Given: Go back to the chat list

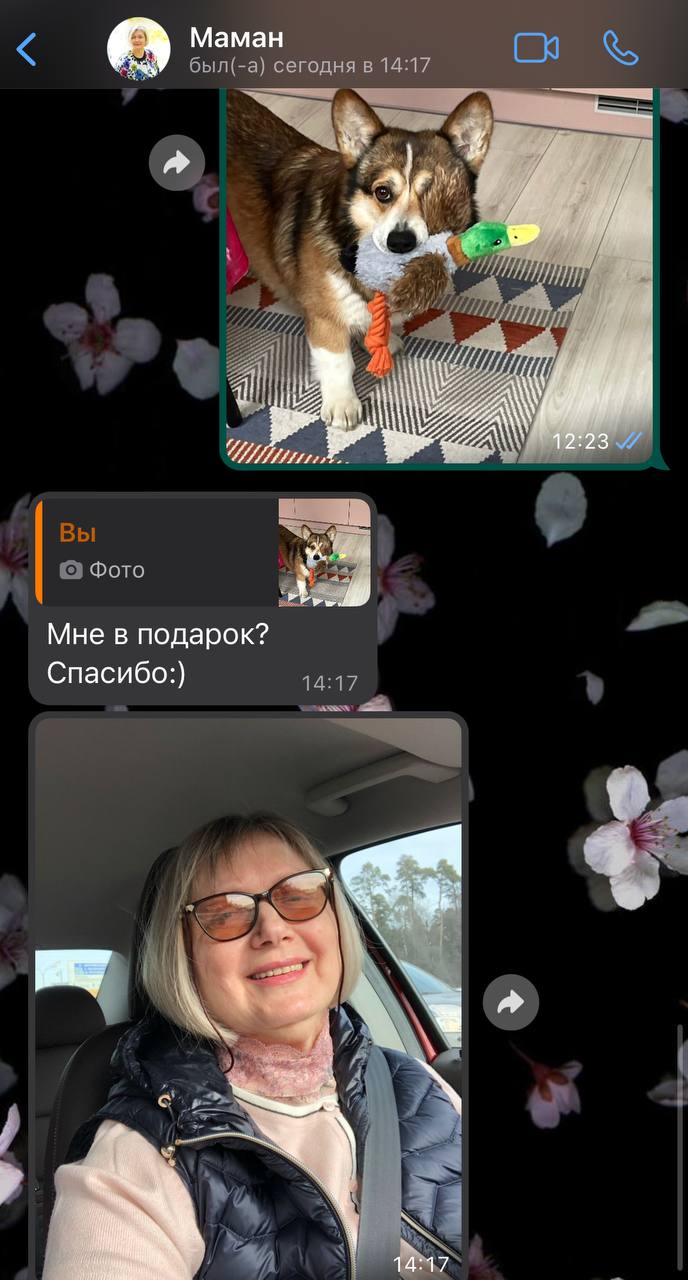Looking at the screenshot, I should tap(27, 49).
